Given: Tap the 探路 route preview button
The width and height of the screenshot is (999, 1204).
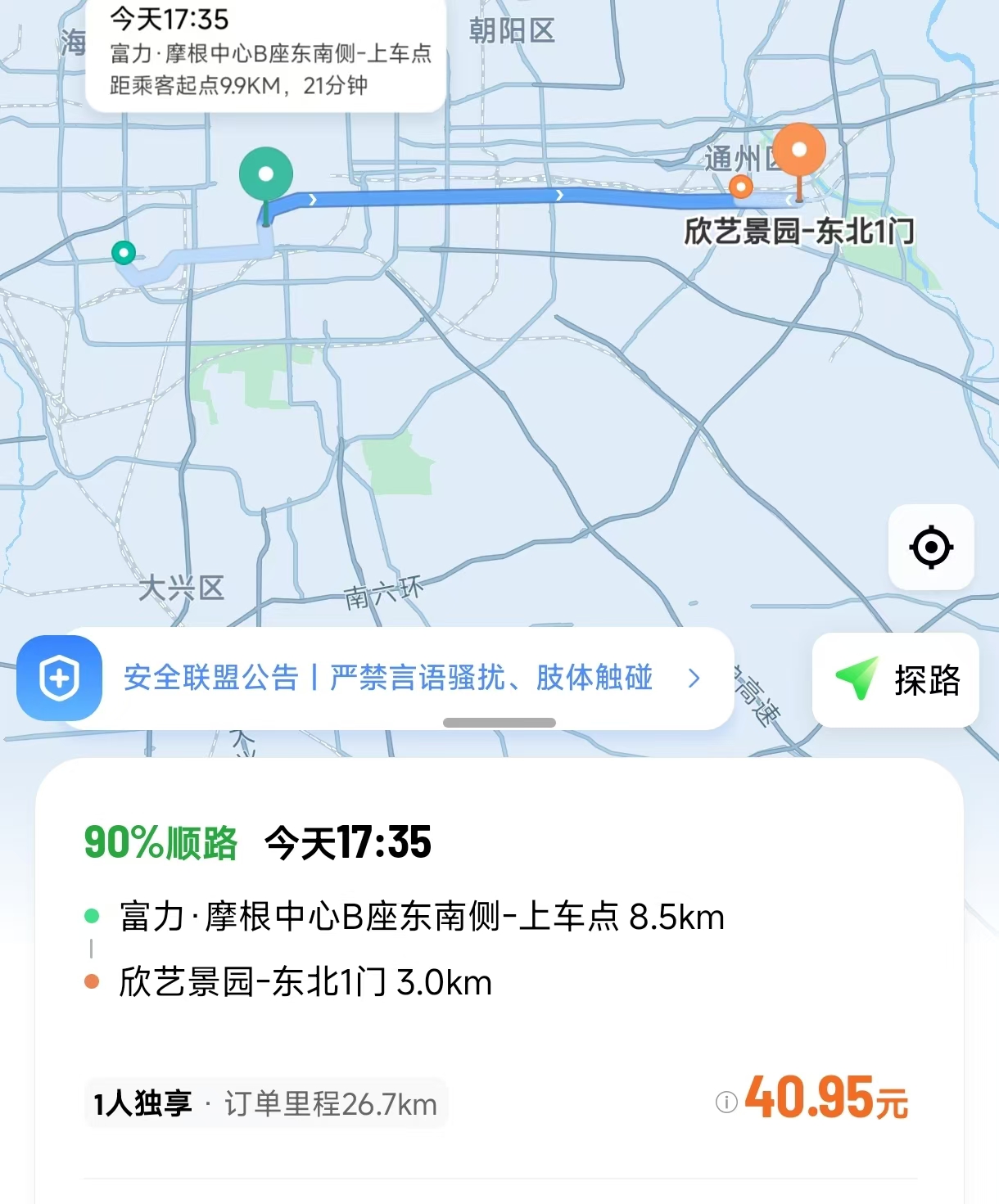Looking at the screenshot, I should 896,679.
